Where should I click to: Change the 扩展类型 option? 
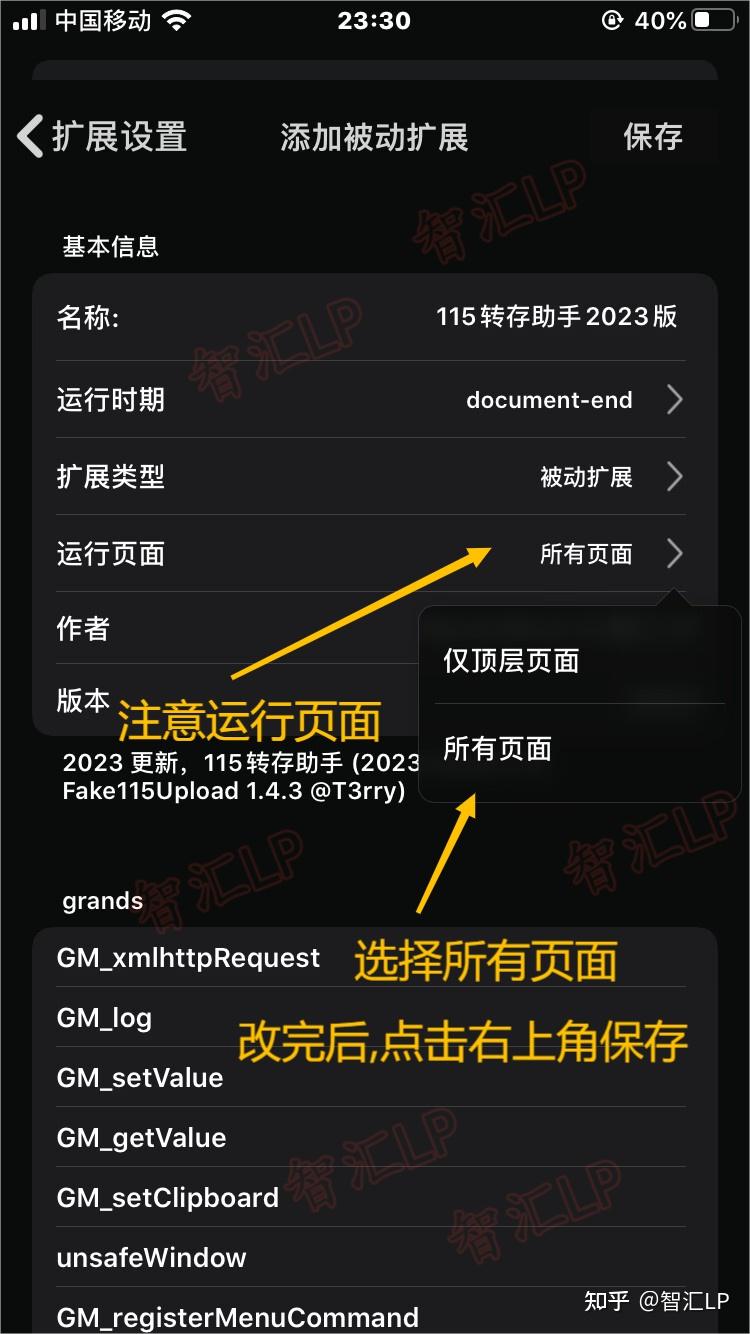click(x=372, y=477)
